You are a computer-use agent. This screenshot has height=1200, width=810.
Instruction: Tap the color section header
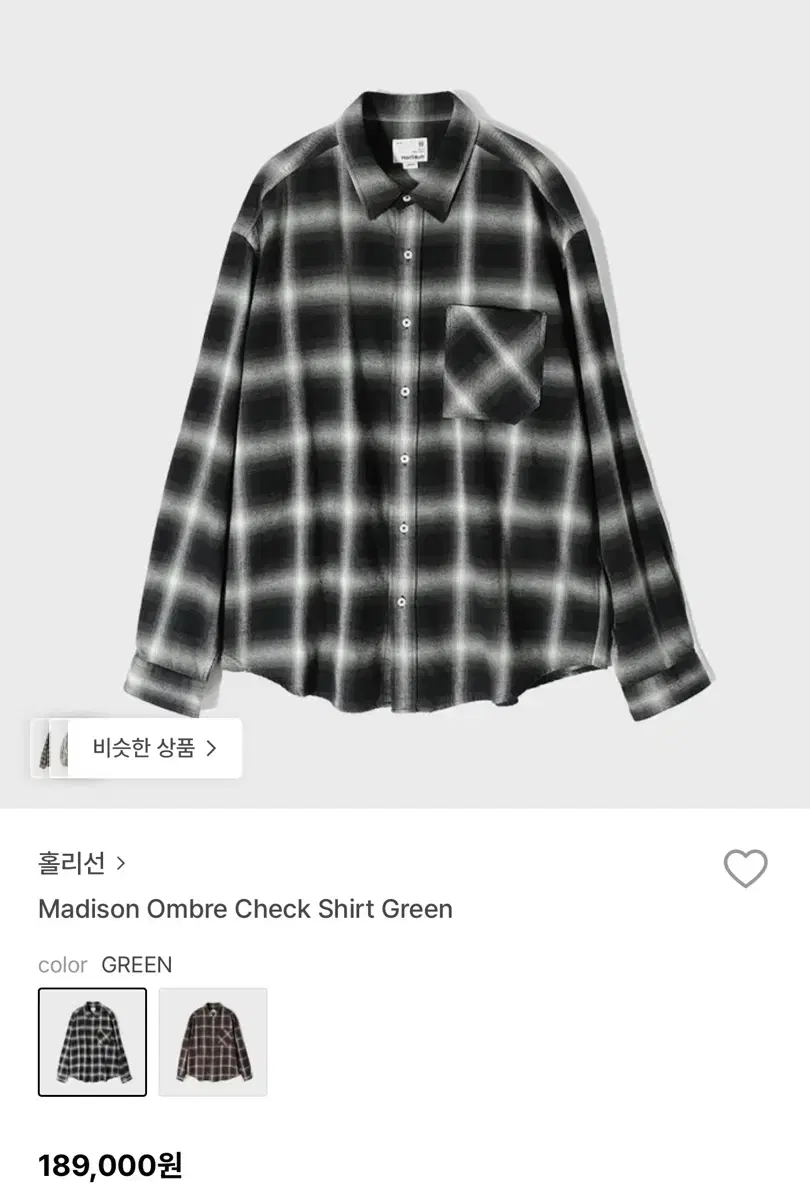click(64, 965)
